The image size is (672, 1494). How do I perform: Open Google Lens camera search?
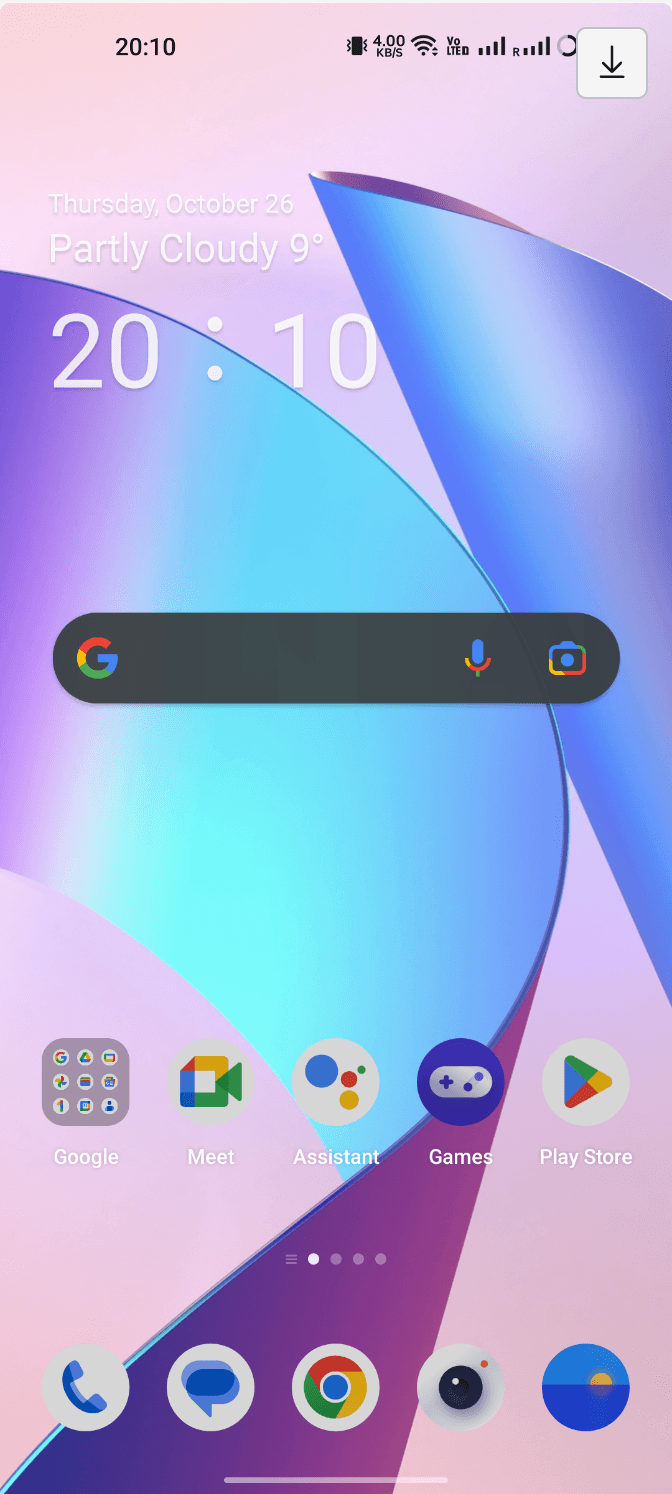click(567, 659)
